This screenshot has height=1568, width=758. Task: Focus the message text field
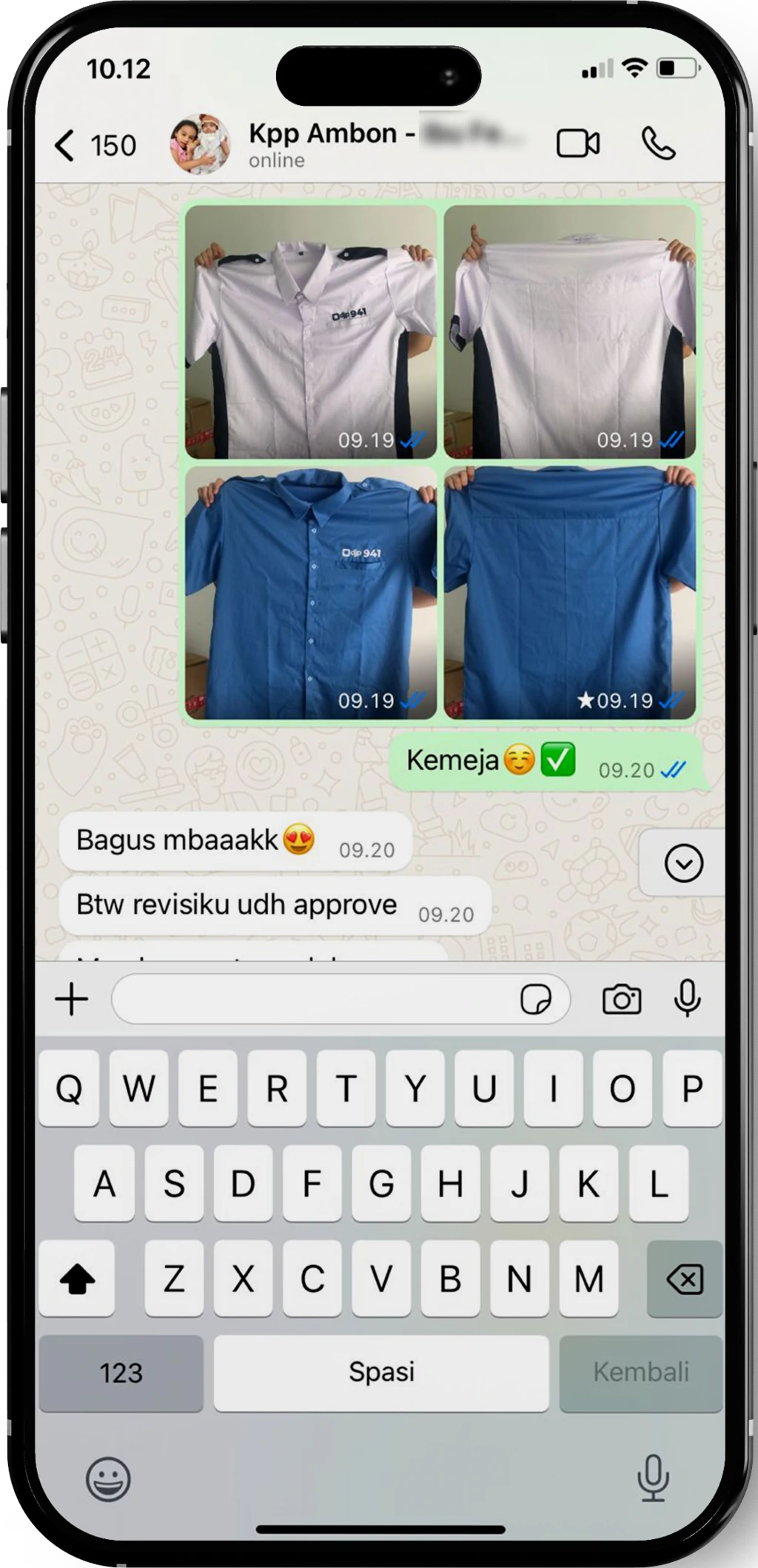coord(311,1000)
